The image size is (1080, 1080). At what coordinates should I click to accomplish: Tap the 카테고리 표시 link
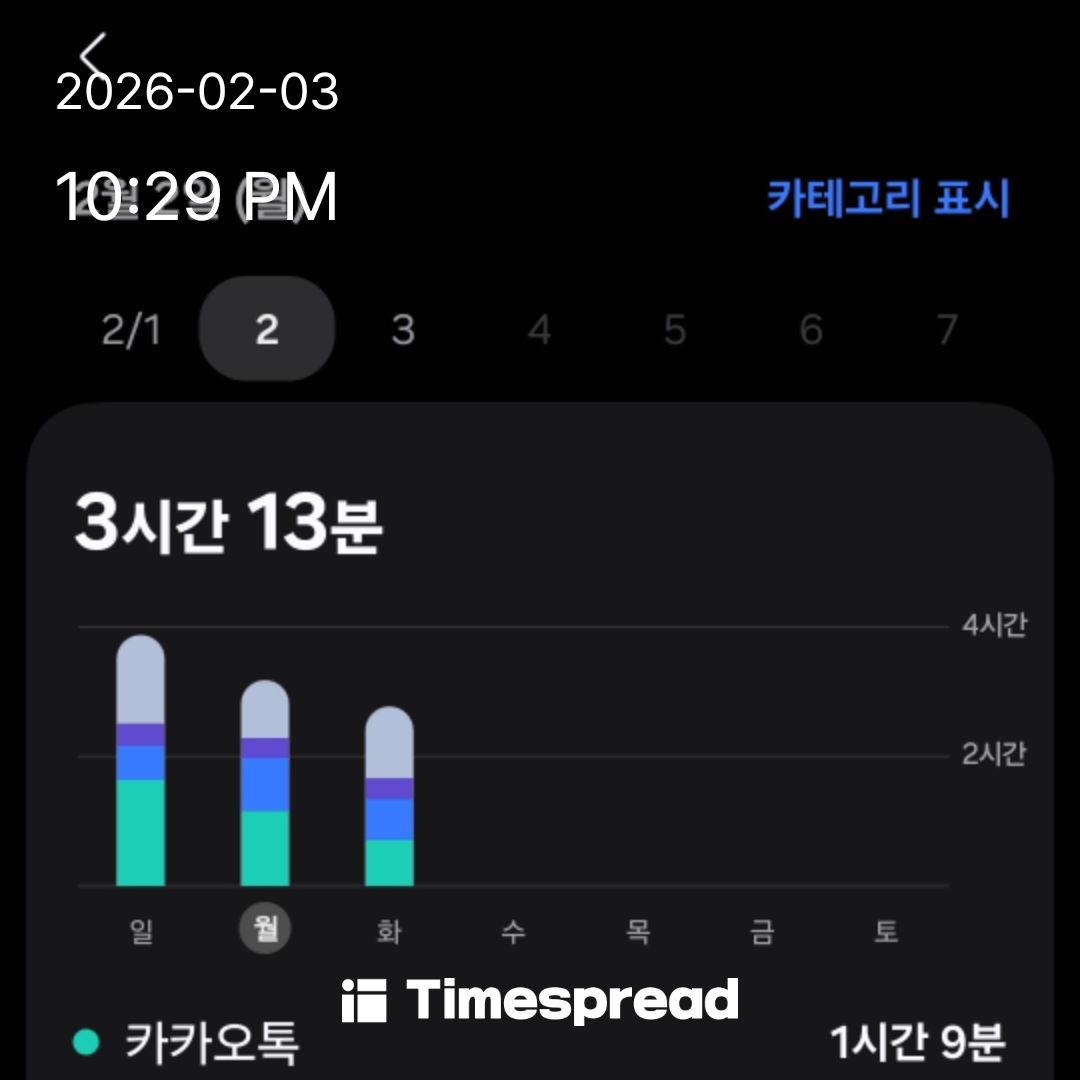tap(888, 198)
